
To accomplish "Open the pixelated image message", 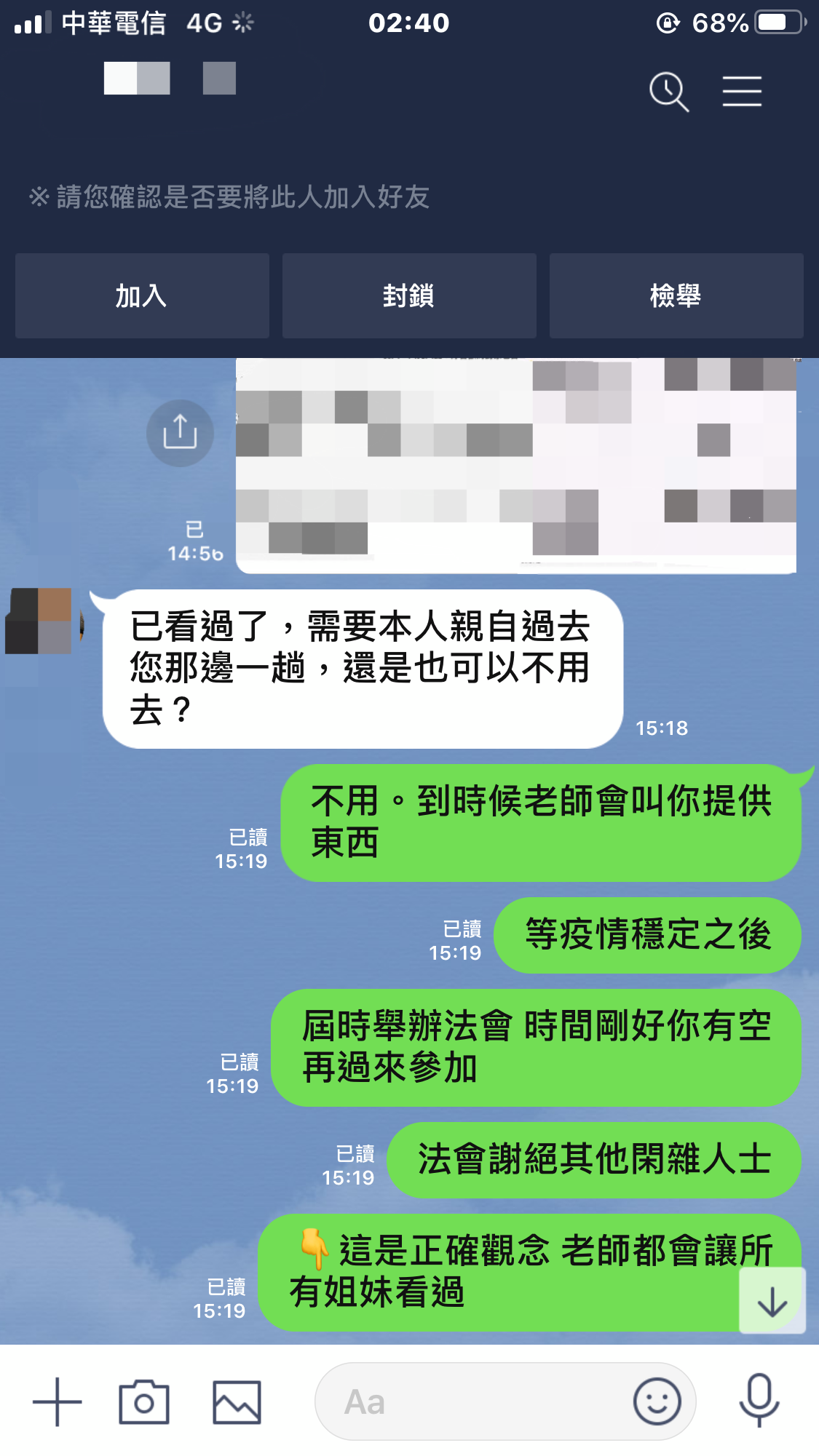I will [515, 466].
